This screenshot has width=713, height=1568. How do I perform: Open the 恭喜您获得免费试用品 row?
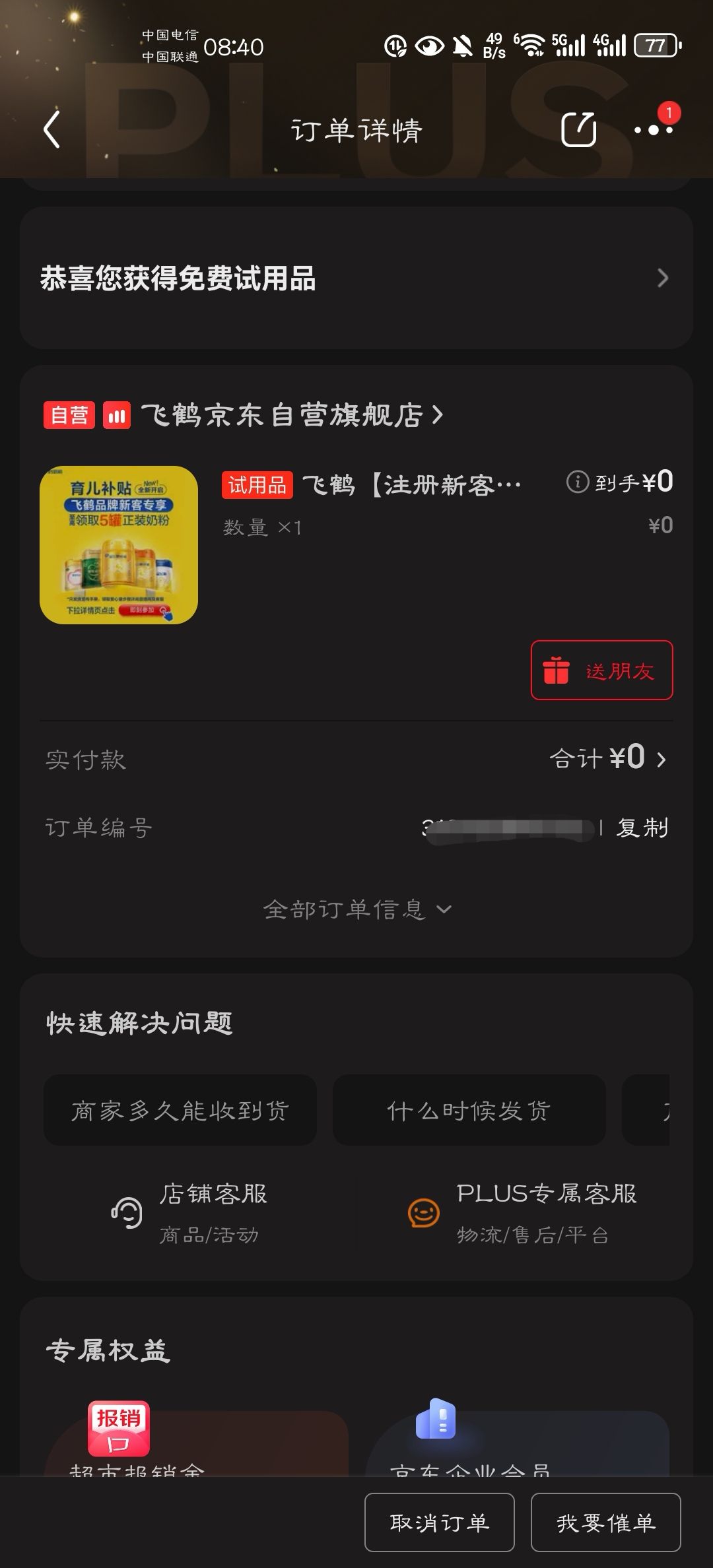[356, 278]
